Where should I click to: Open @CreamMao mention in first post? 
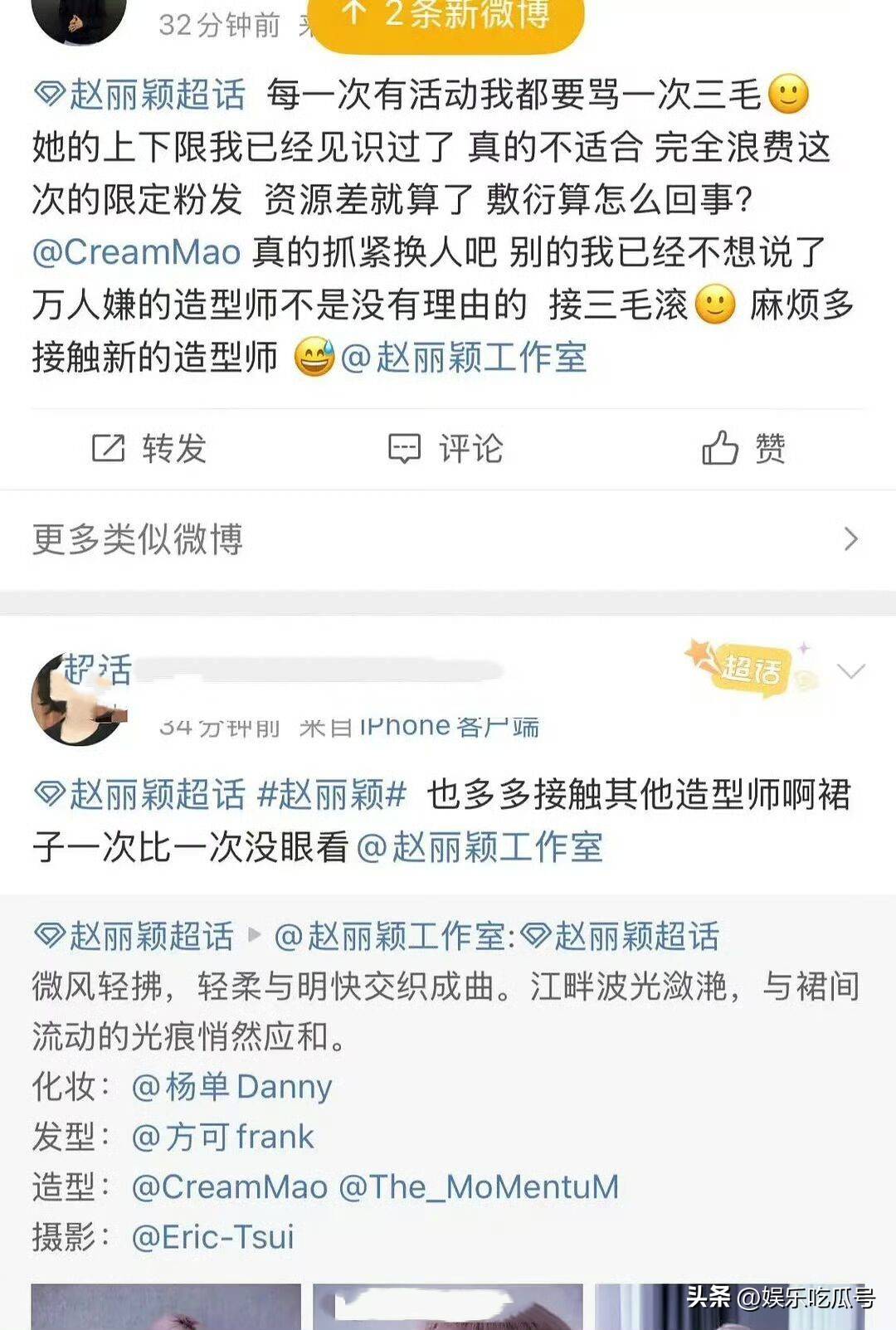click(x=137, y=252)
